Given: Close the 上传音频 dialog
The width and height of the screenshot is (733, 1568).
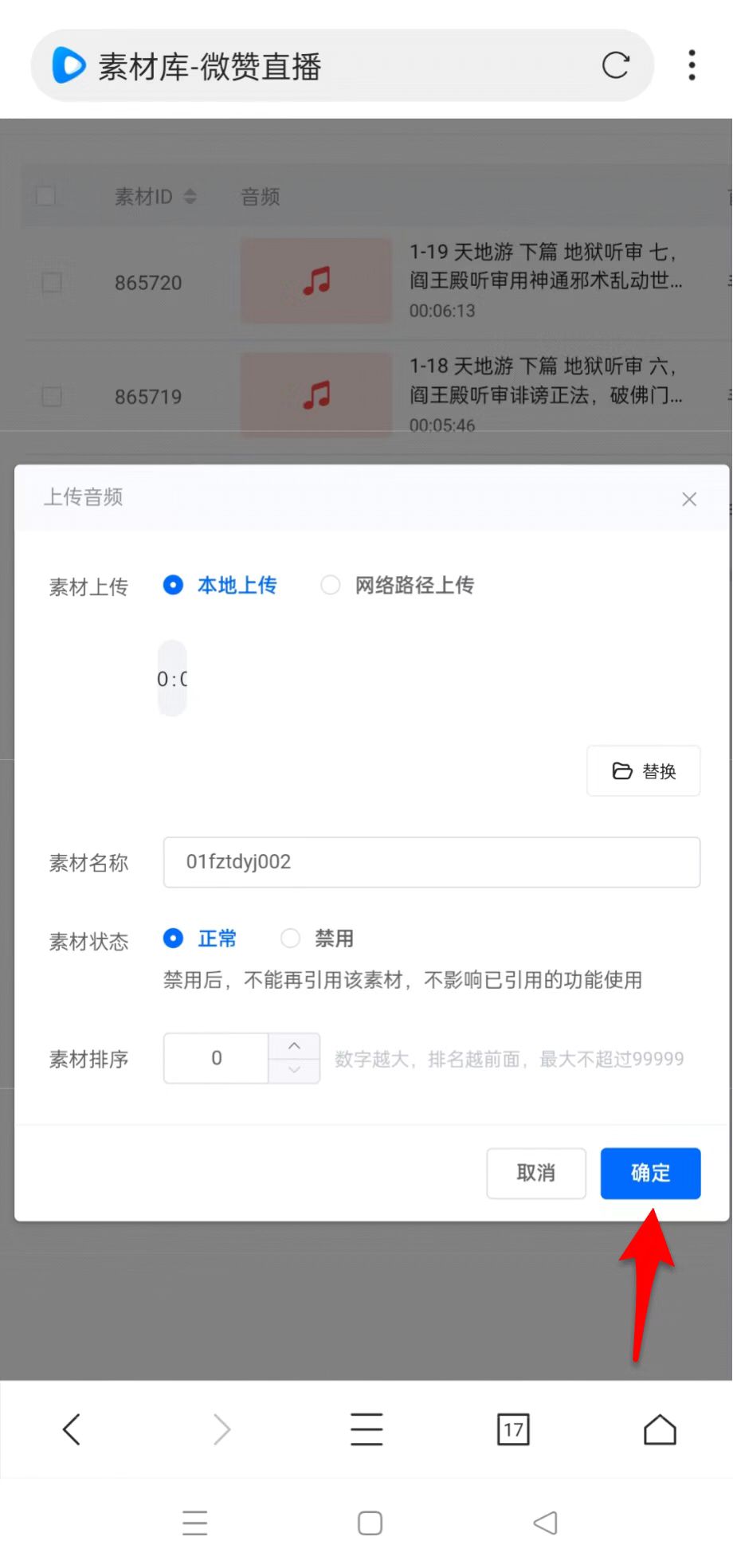Looking at the screenshot, I should tap(689, 500).
